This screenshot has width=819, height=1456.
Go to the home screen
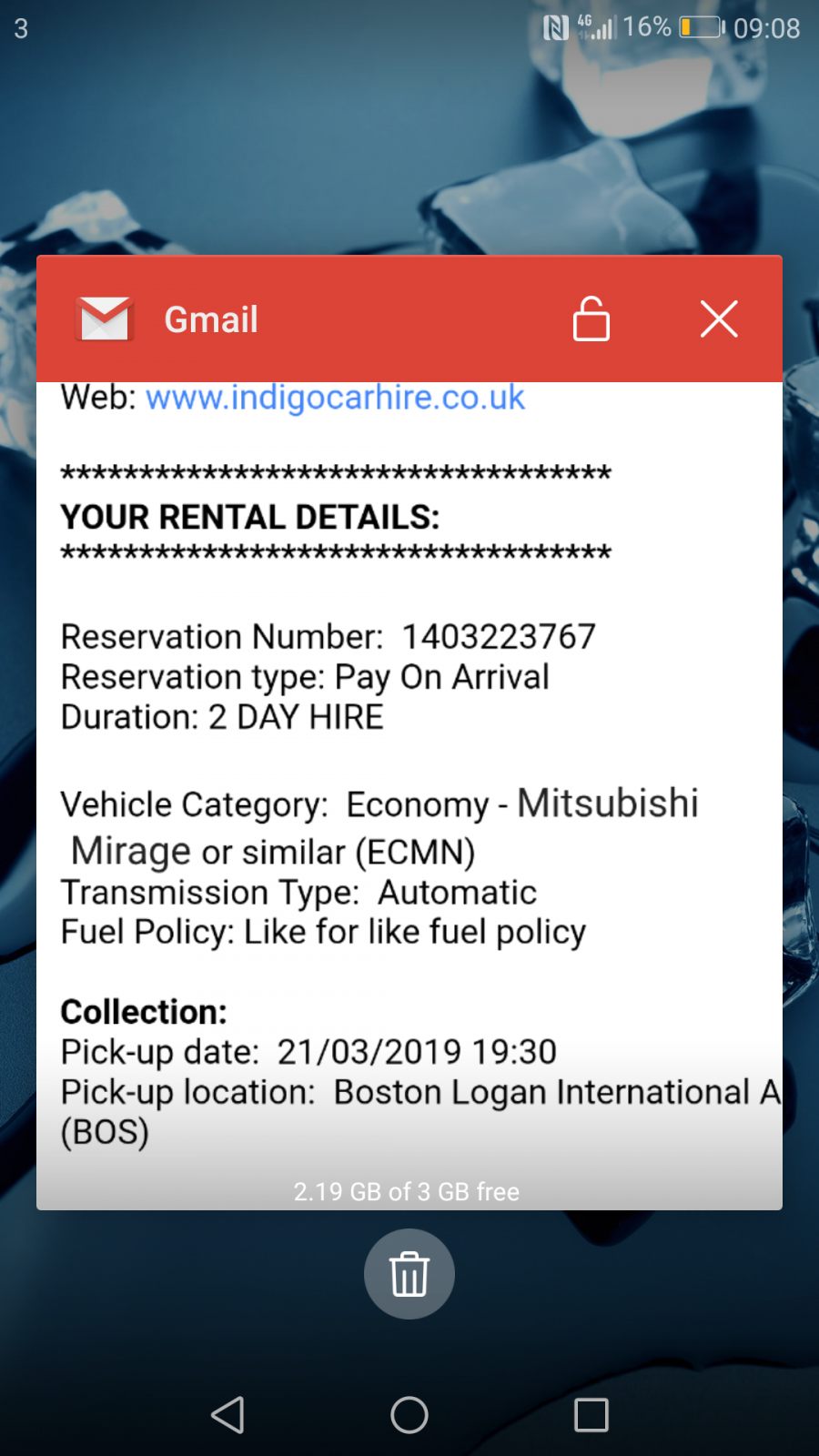409,1415
